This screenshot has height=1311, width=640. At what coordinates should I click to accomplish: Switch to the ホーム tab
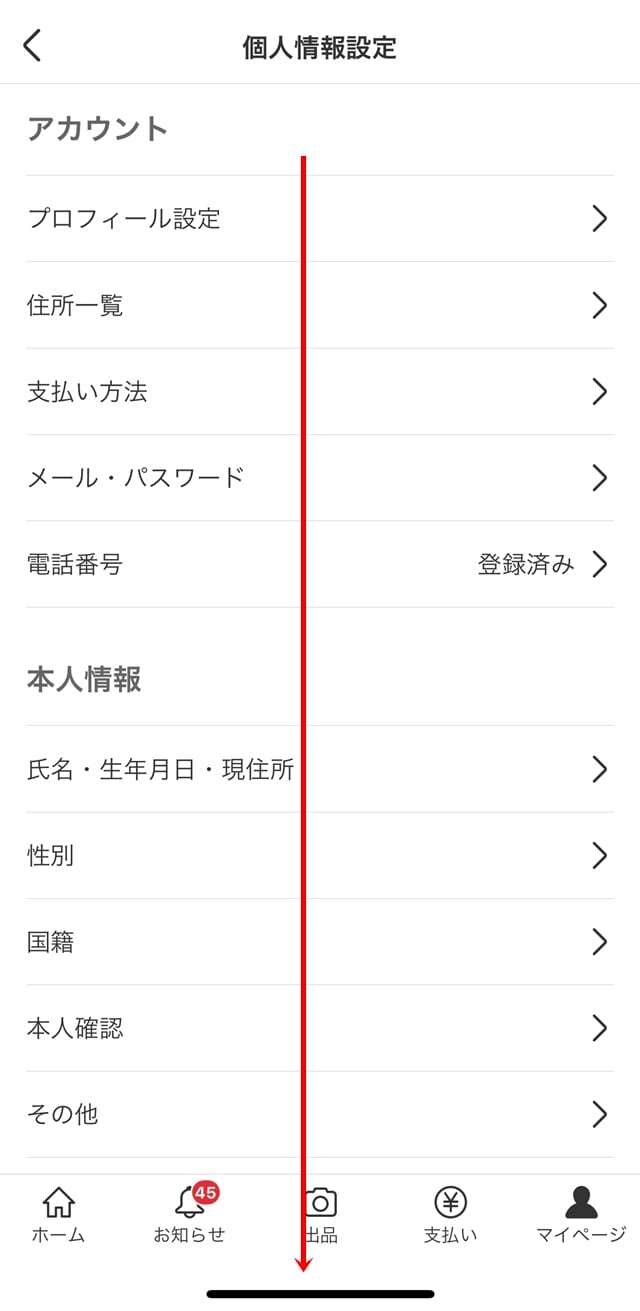pyautogui.click(x=58, y=1215)
